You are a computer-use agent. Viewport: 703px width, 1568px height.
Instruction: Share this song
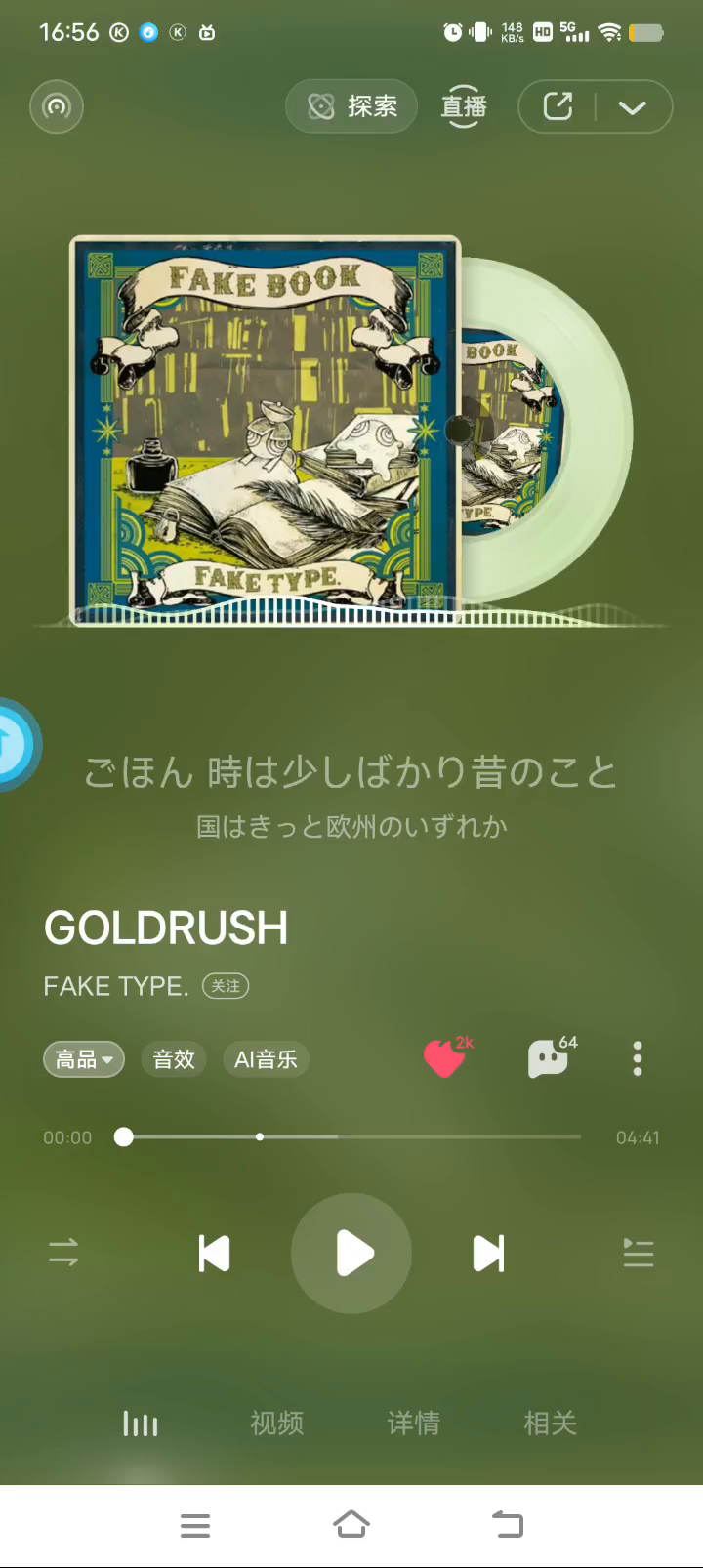click(558, 106)
